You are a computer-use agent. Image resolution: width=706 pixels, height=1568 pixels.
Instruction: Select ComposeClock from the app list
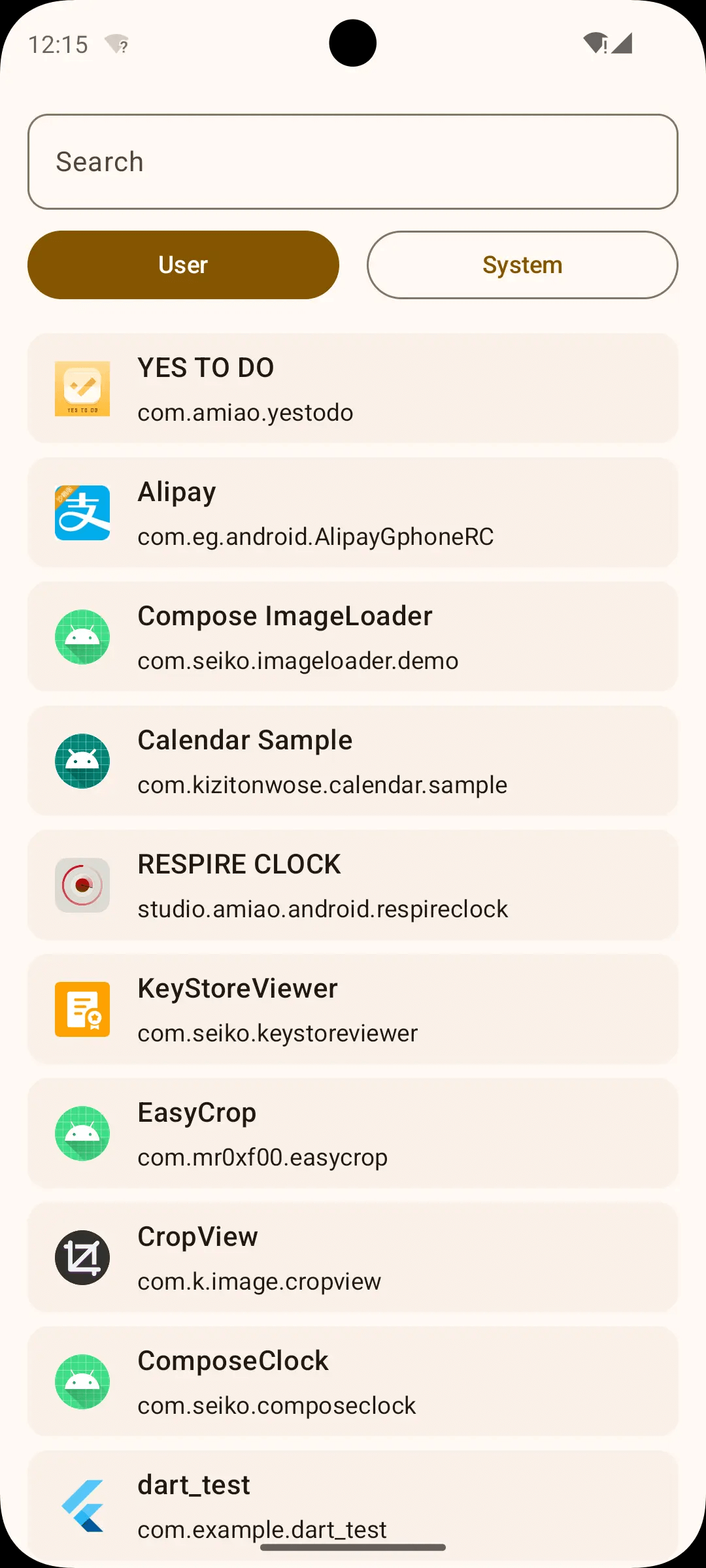(353, 1382)
